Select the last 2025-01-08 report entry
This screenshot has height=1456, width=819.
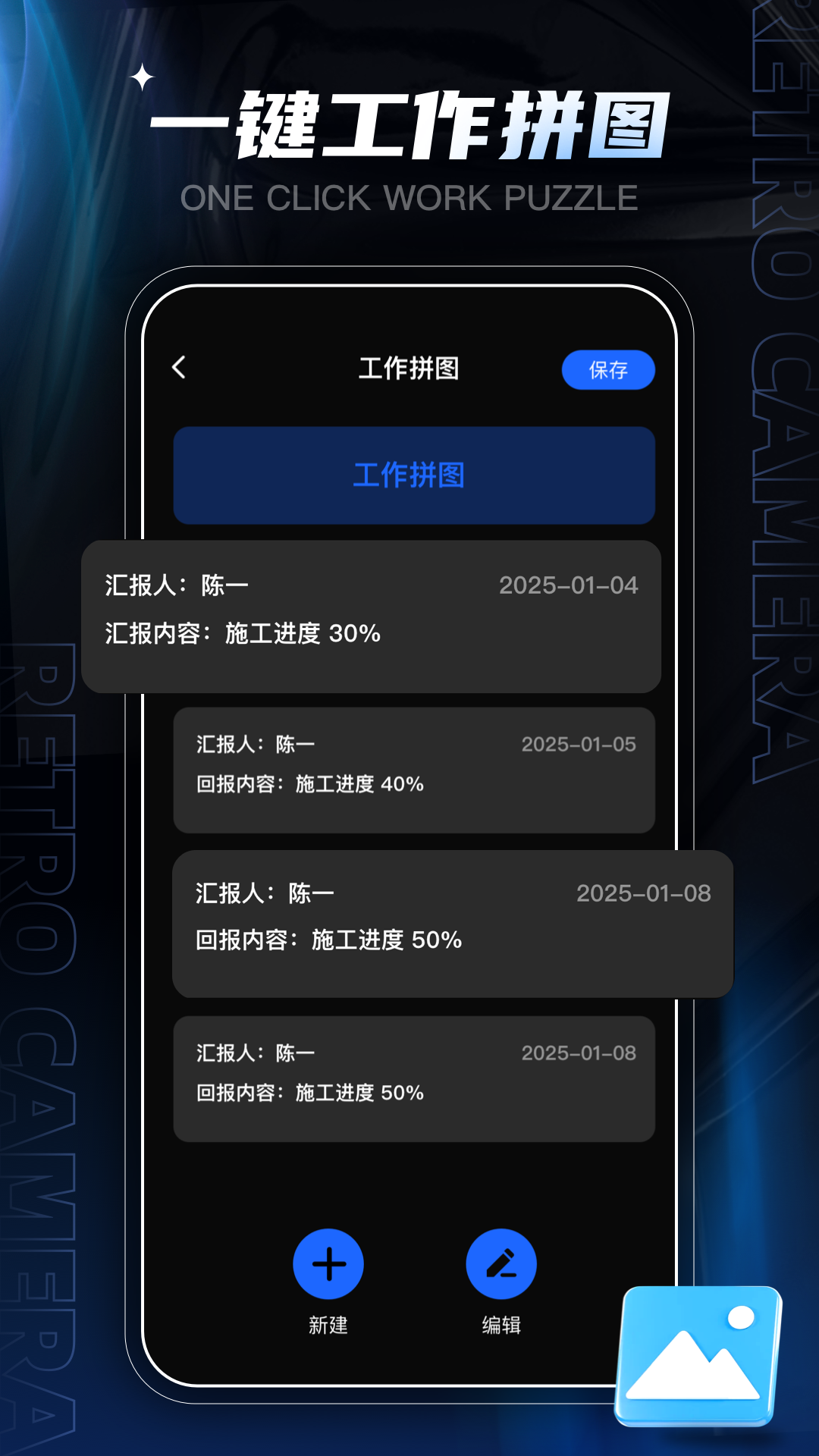(x=414, y=1077)
